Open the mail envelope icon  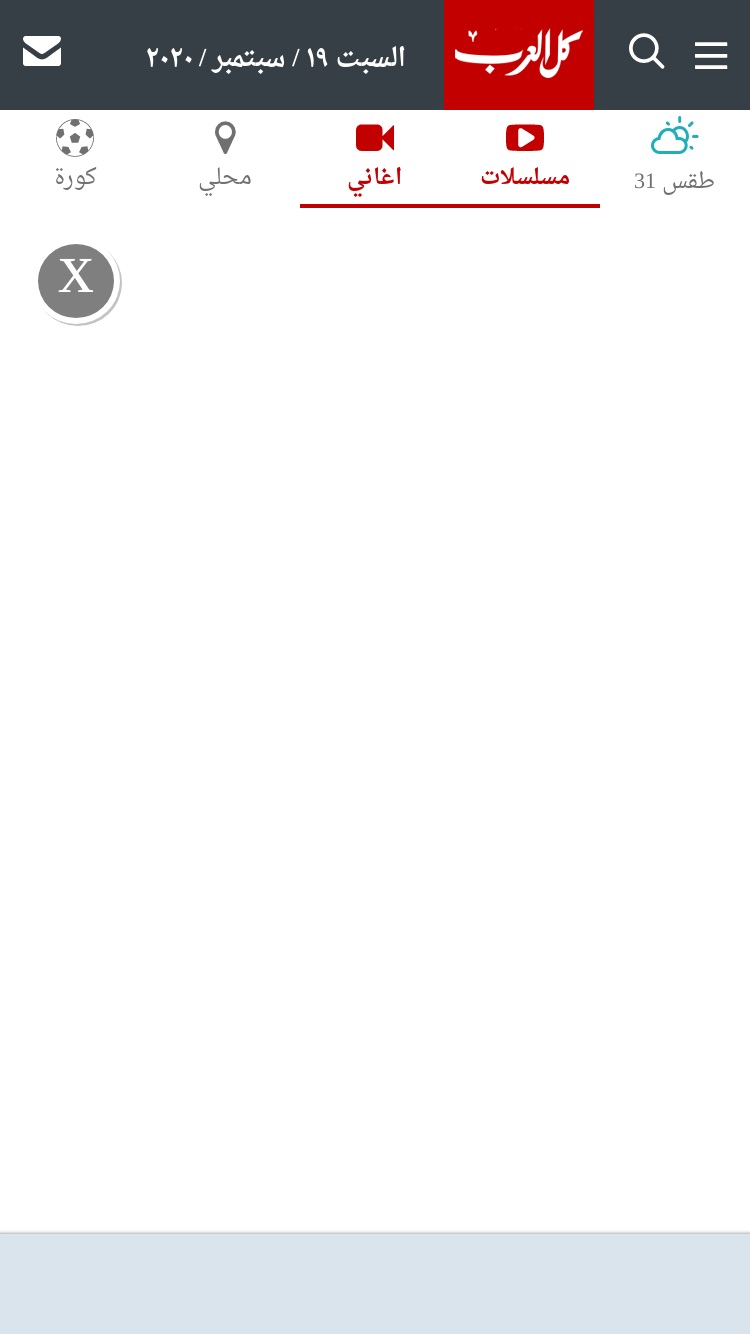coord(42,51)
